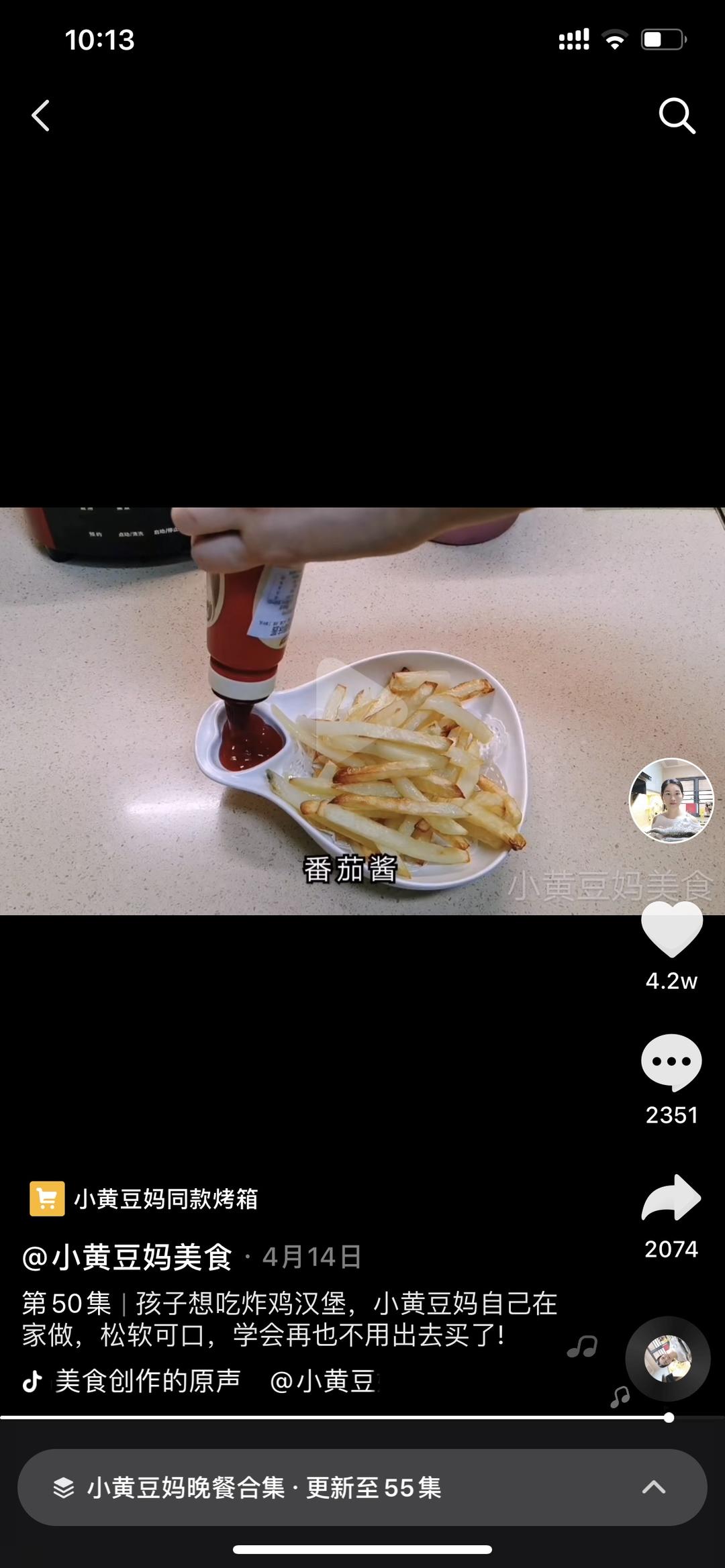Open the creator's profile avatar
This screenshot has height=1568, width=725.
[x=671, y=800]
